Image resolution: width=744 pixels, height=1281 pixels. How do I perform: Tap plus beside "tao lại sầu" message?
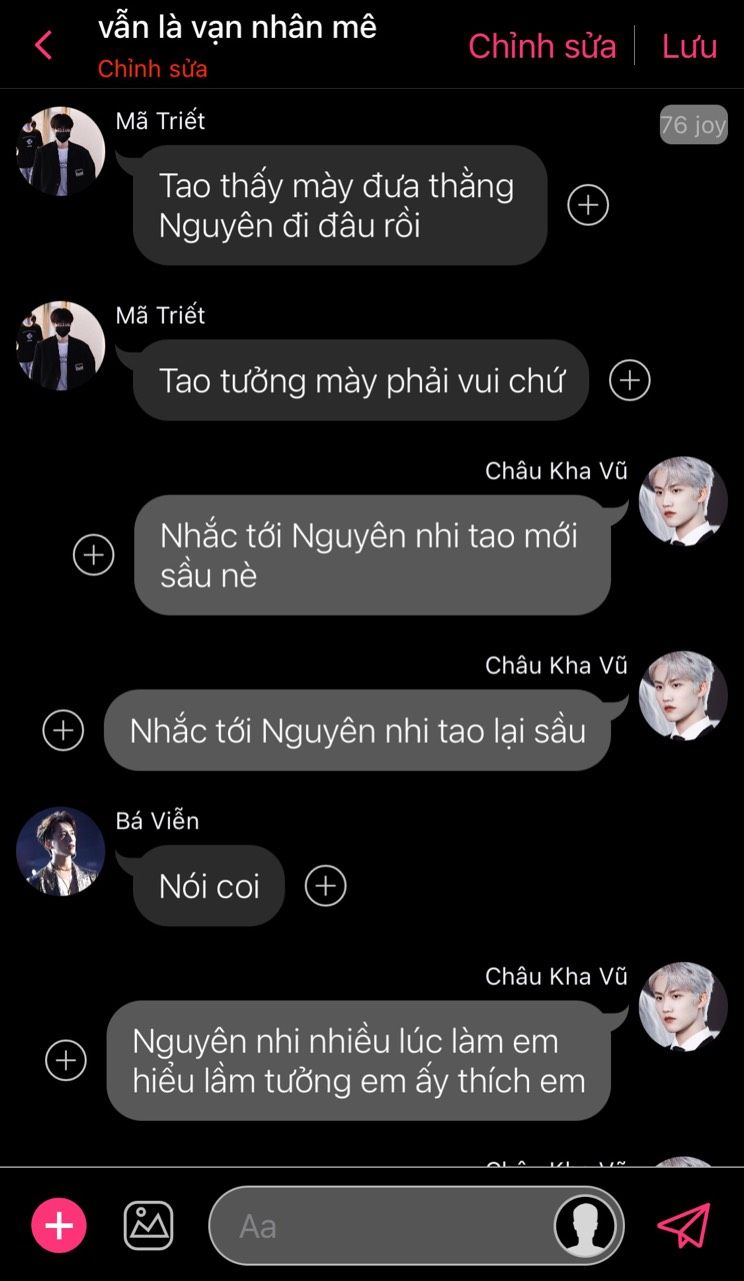[x=63, y=730]
